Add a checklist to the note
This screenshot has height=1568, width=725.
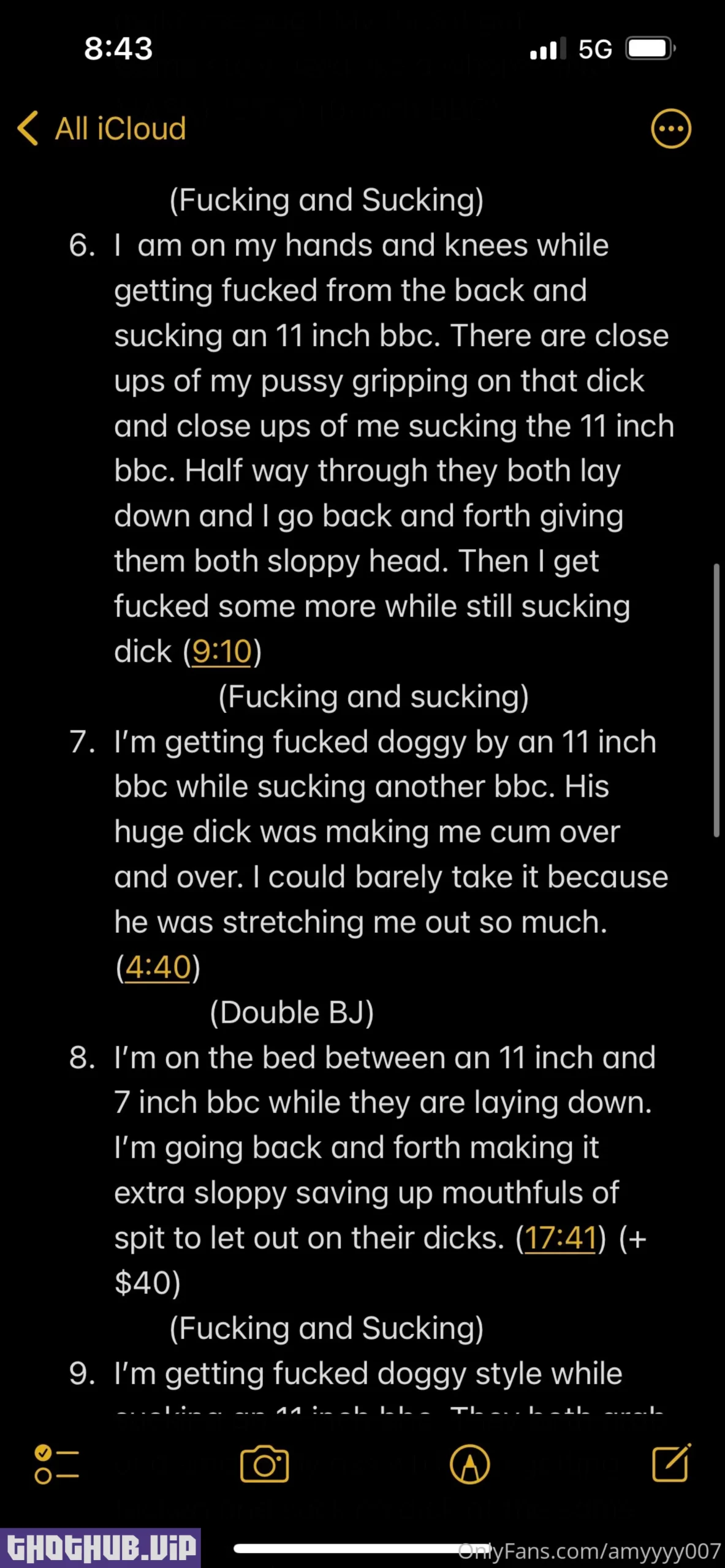pos(57,1464)
